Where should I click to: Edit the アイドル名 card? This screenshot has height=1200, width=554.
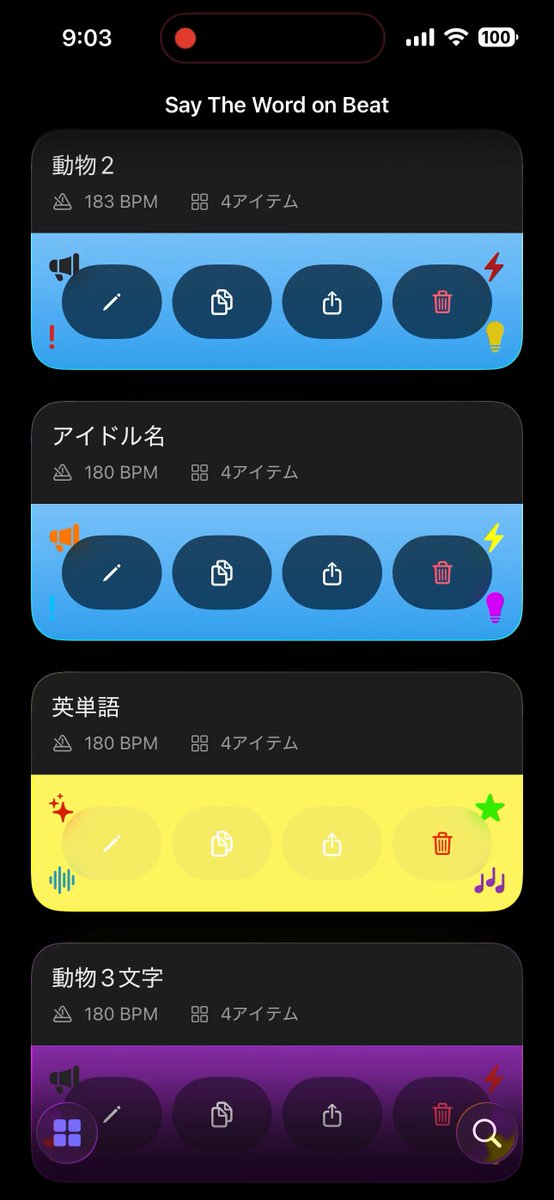pos(112,572)
